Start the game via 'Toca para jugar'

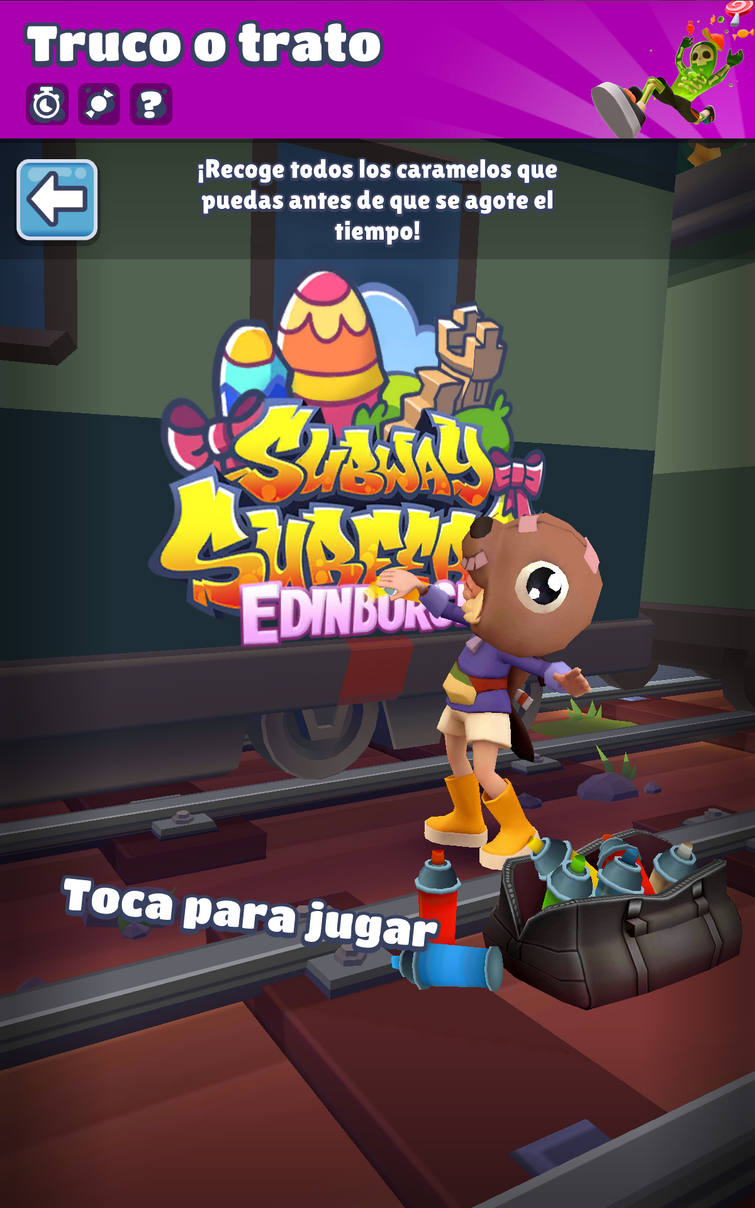click(250, 911)
